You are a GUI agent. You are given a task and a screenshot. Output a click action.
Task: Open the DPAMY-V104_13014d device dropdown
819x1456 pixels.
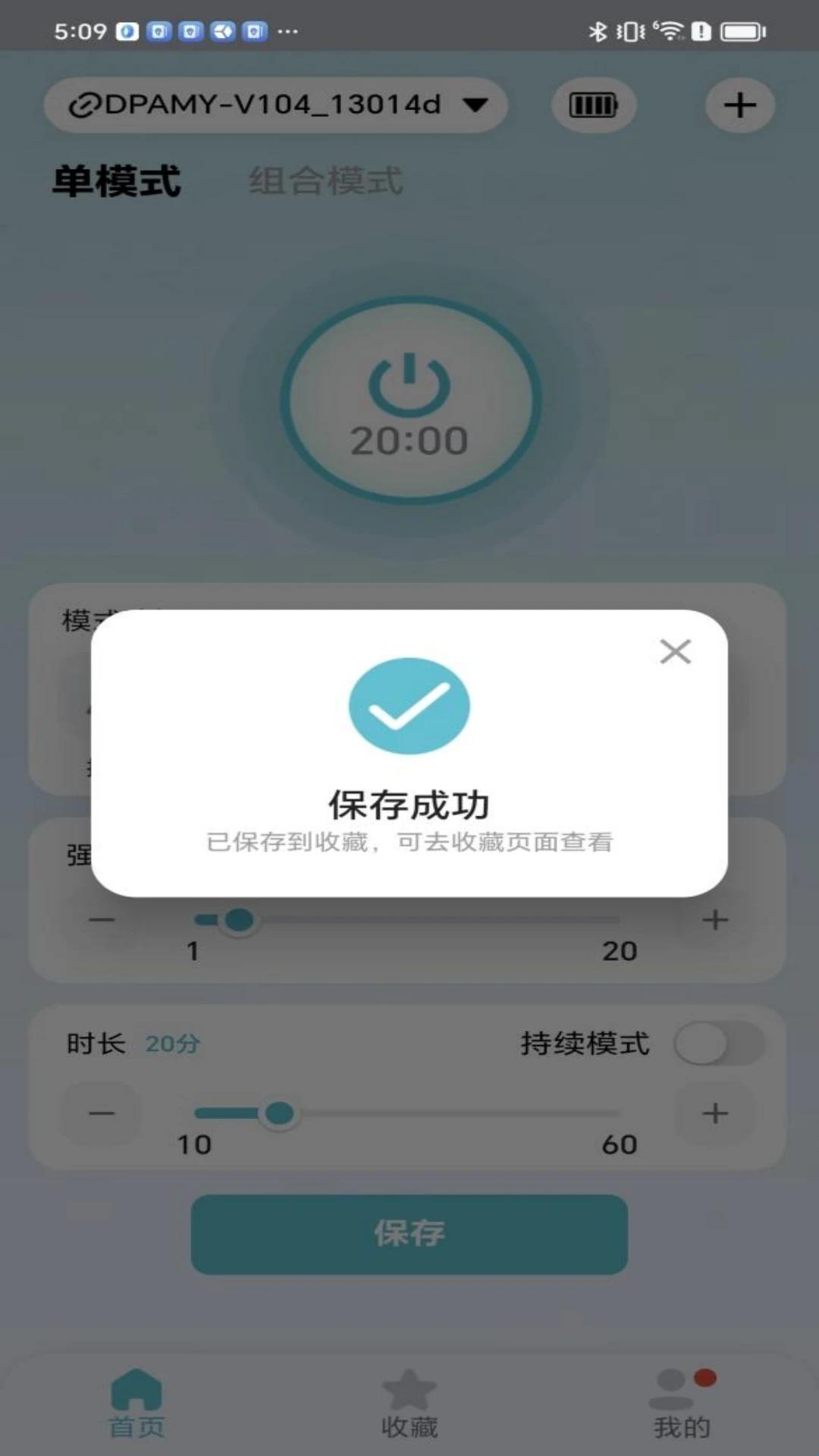coord(276,105)
